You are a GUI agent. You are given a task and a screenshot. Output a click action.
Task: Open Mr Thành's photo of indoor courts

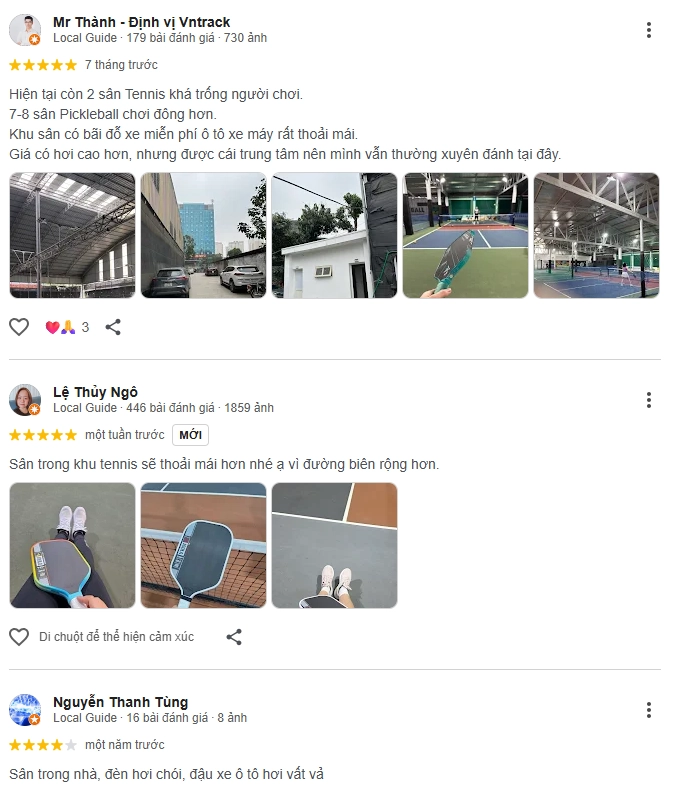point(596,235)
